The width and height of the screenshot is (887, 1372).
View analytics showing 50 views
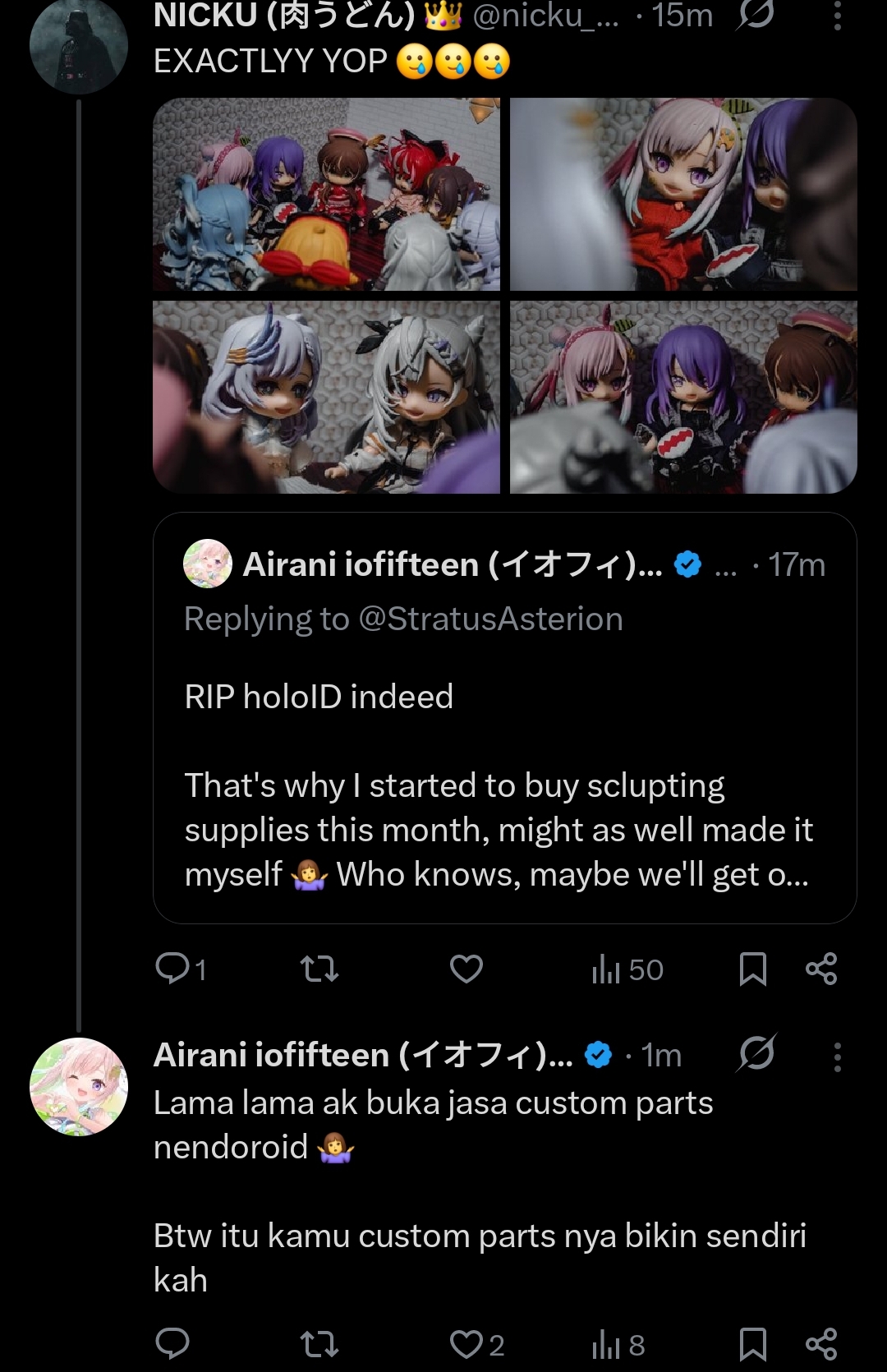coord(626,969)
